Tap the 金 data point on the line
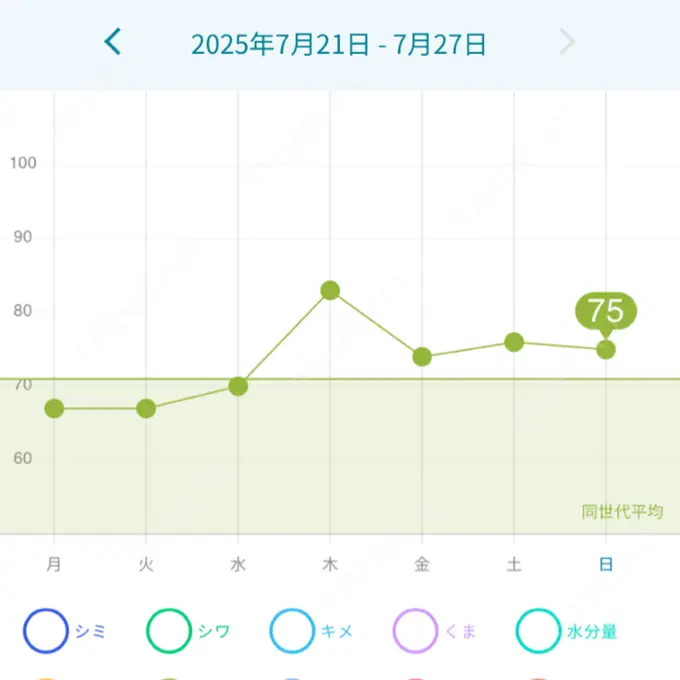The image size is (680, 680). click(422, 357)
